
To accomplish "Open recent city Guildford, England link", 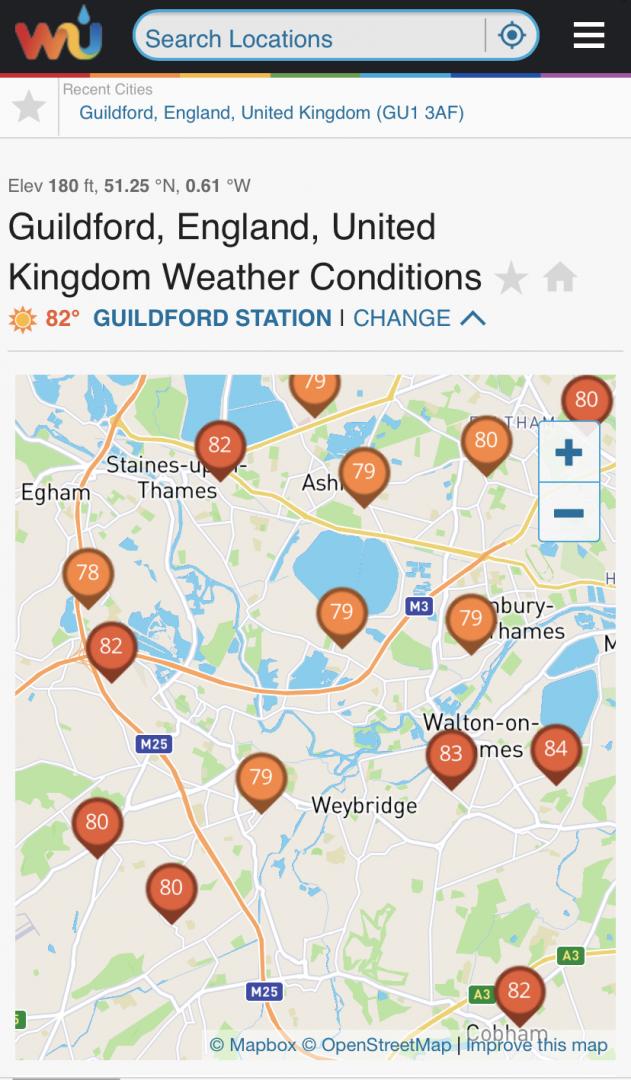I will [x=271, y=113].
